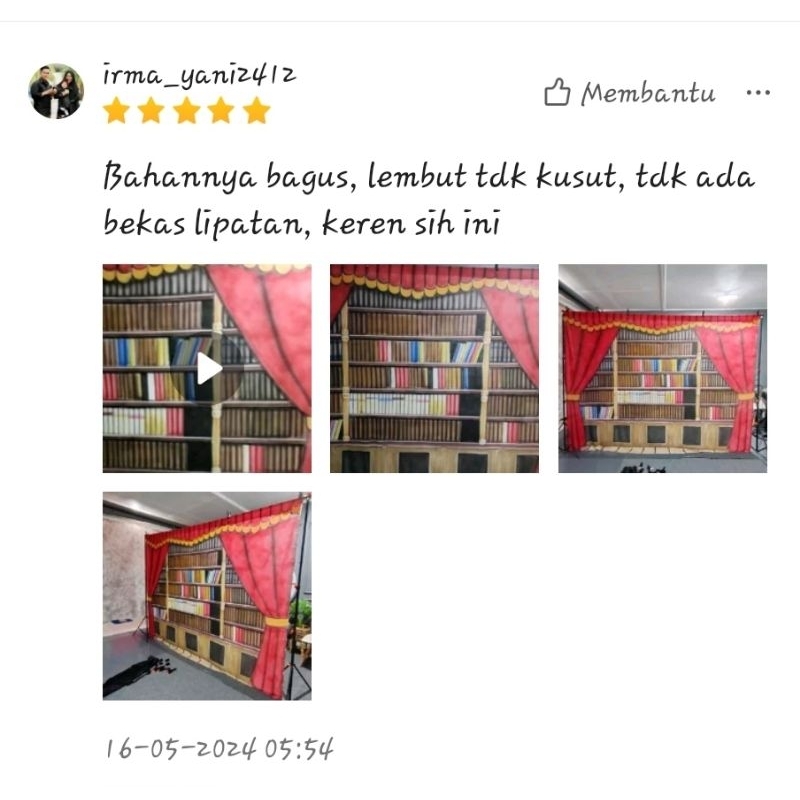Mark irma_yani2412's review as Membantu
The image size is (800, 800).
click(629, 93)
